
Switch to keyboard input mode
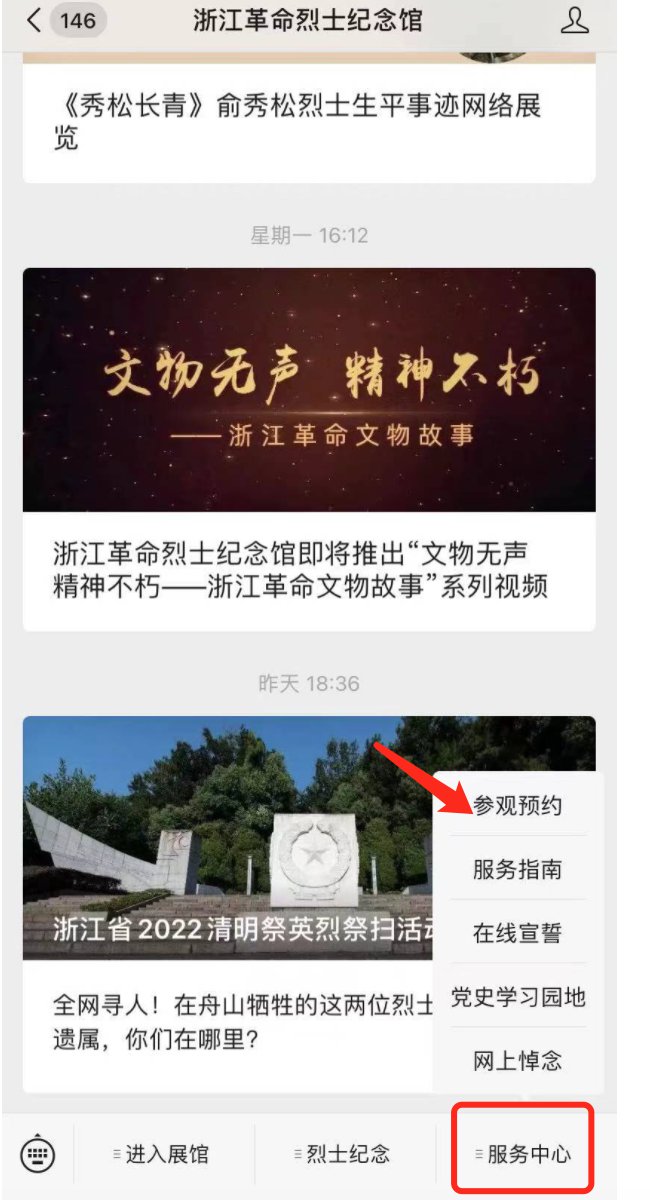pyautogui.click(x=38, y=1154)
